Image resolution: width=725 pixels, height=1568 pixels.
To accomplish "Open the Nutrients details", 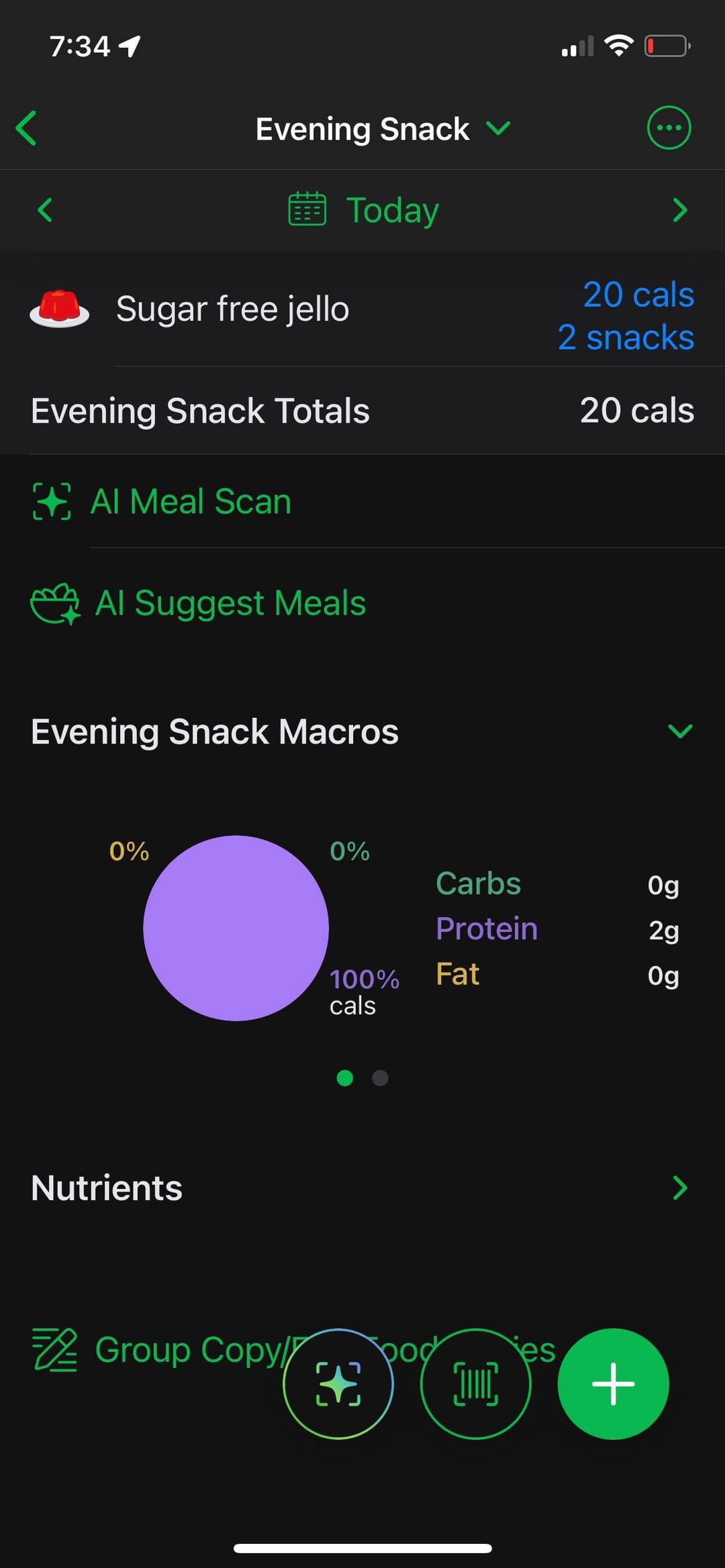I will pos(679,1188).
